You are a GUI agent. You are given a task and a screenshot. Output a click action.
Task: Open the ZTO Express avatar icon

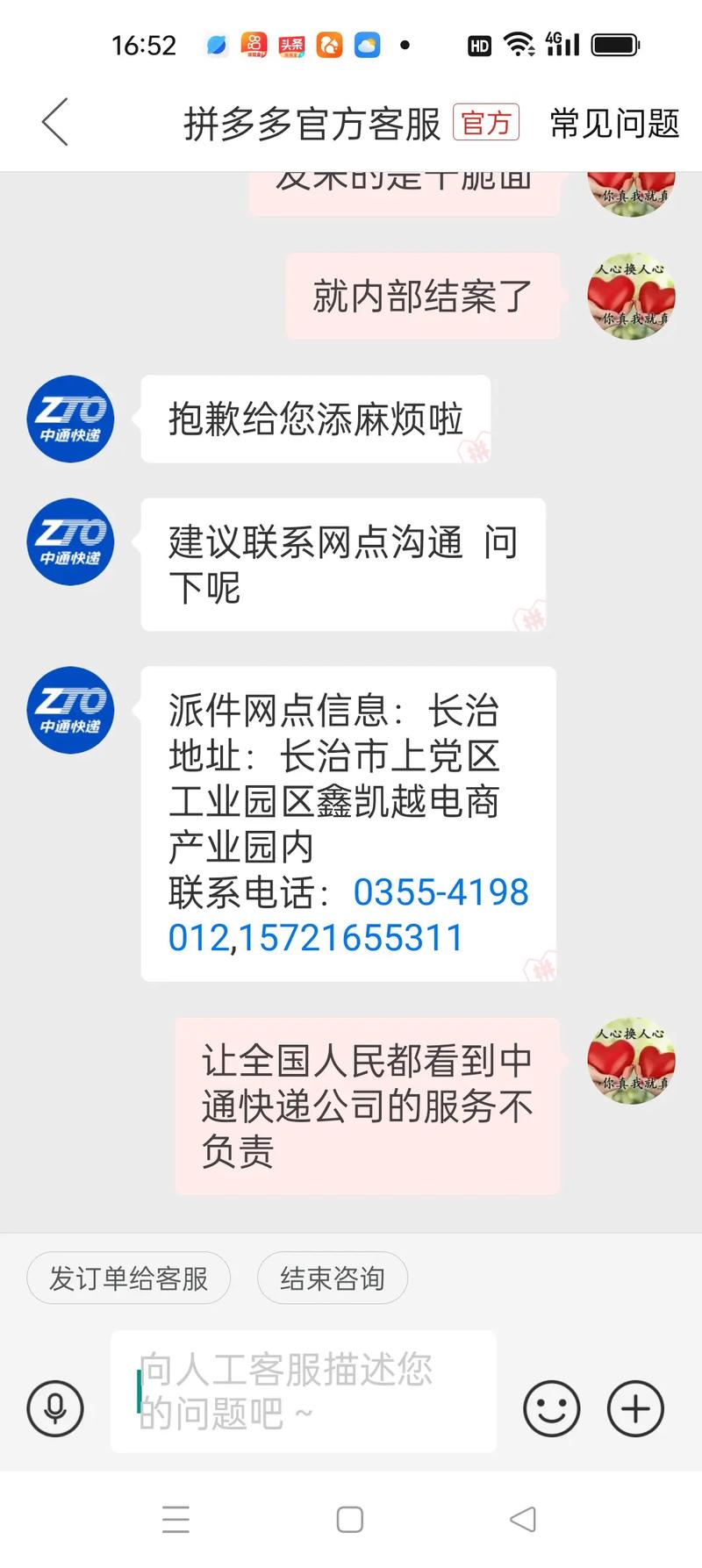click(x=69, y=419)
